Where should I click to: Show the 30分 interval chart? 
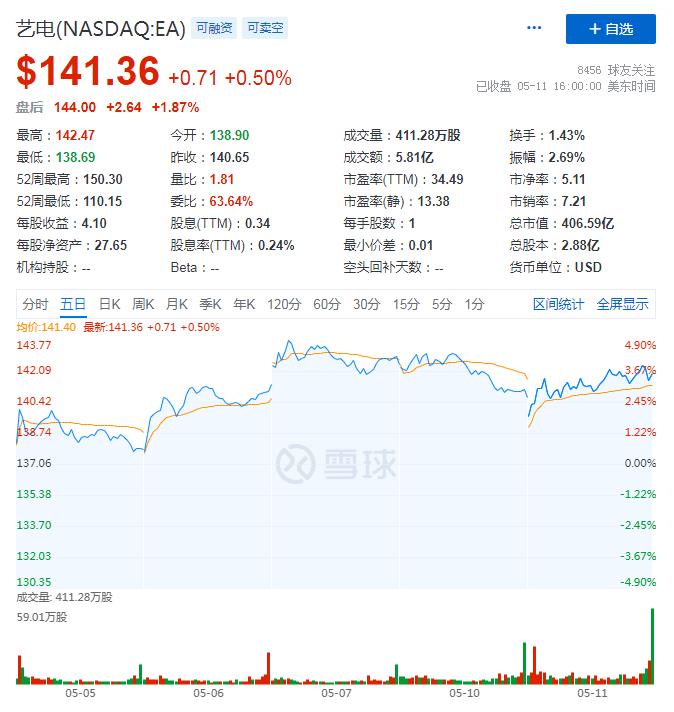[367, 304]
